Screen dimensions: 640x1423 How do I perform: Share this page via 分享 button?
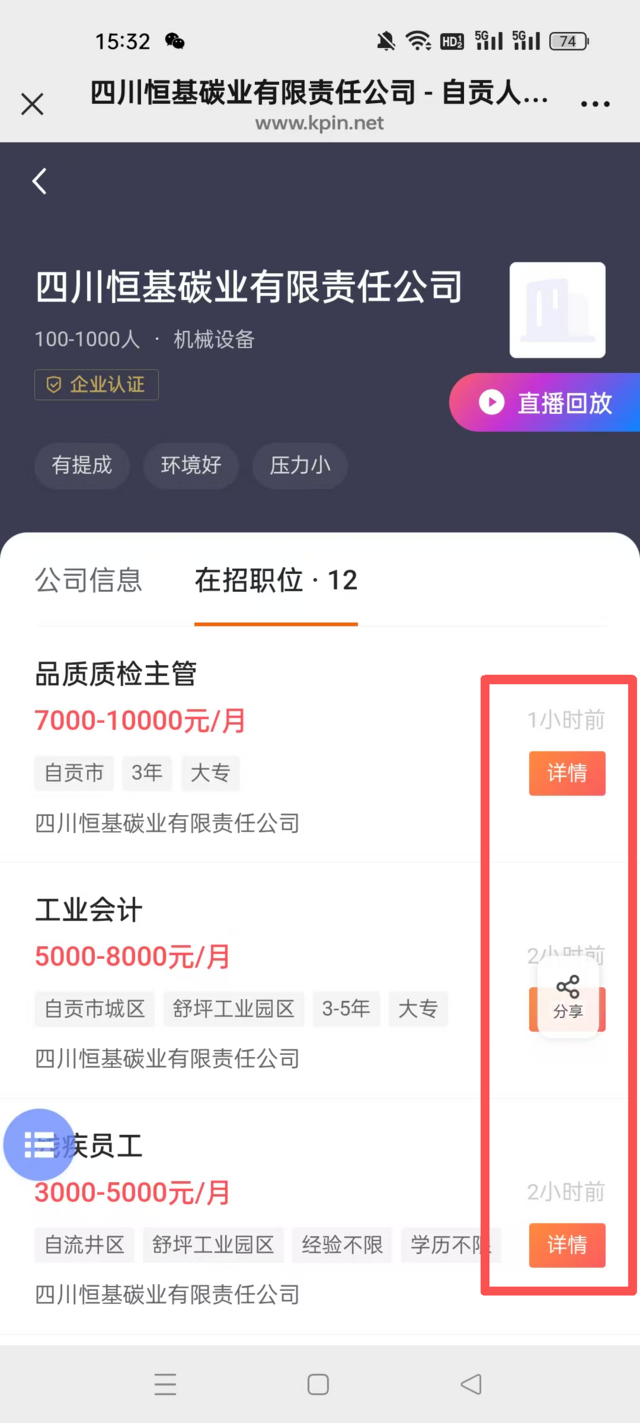[x=568, y=997]
